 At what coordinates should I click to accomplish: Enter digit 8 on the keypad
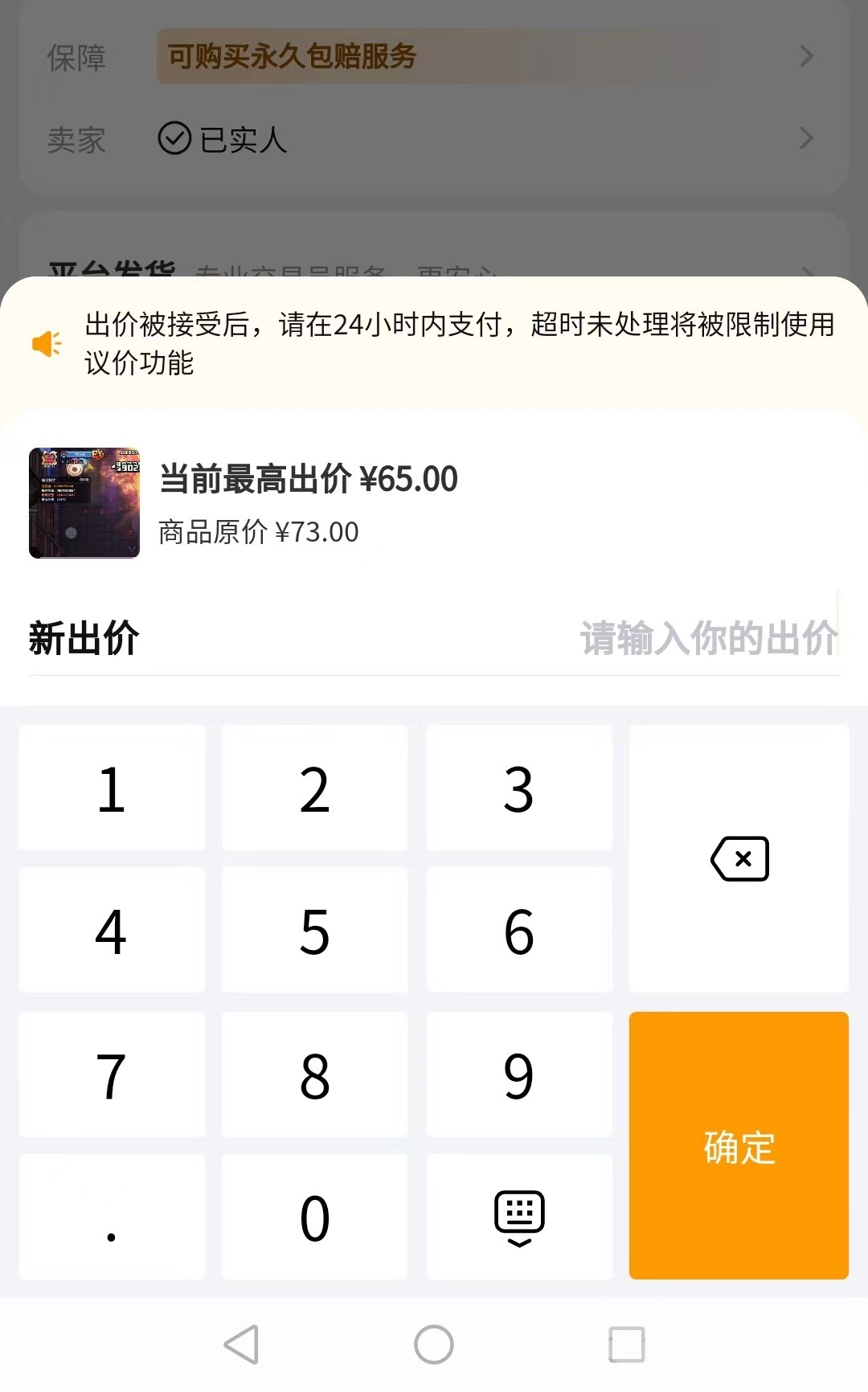314,1075
